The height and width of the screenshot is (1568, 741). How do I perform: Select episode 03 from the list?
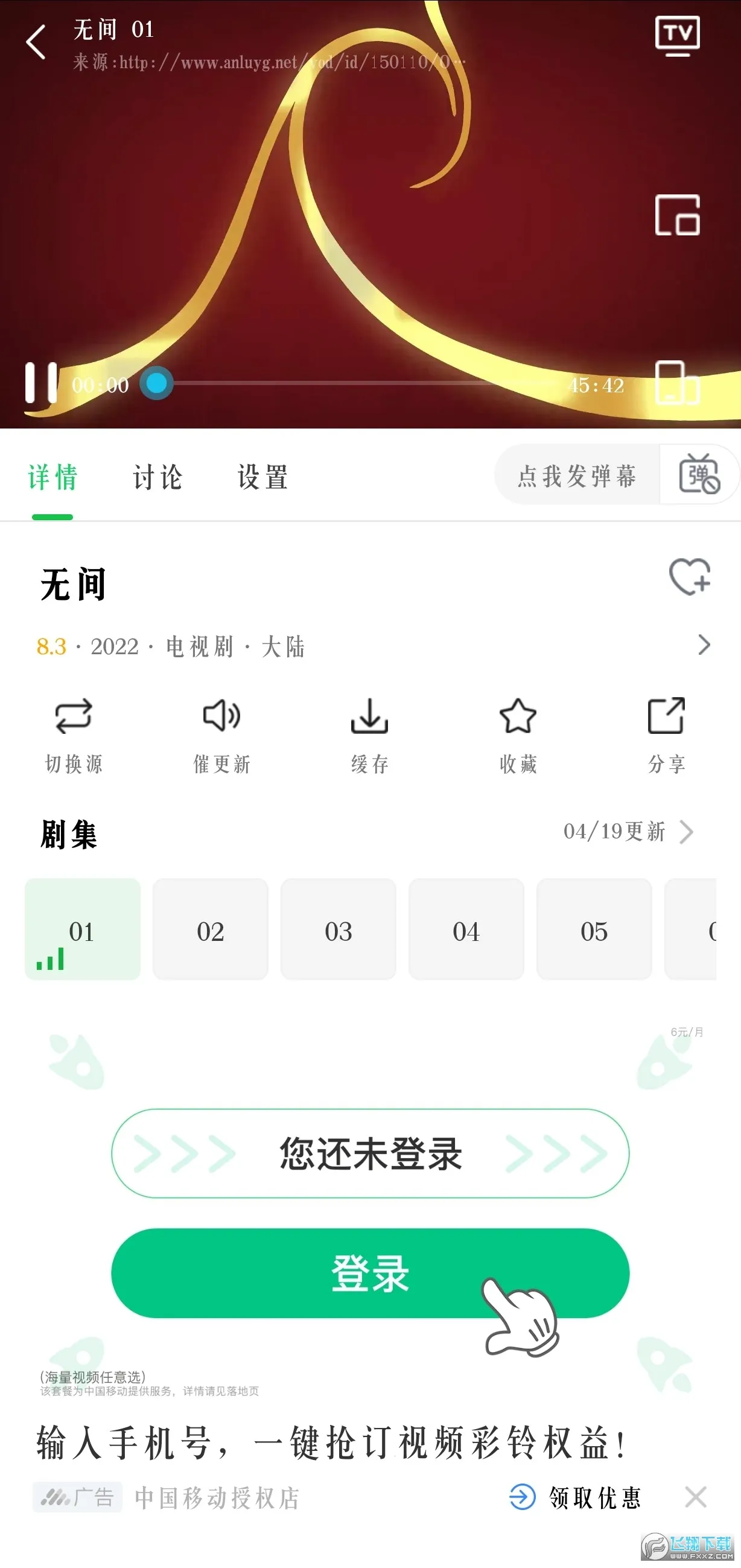pos(339,930)
